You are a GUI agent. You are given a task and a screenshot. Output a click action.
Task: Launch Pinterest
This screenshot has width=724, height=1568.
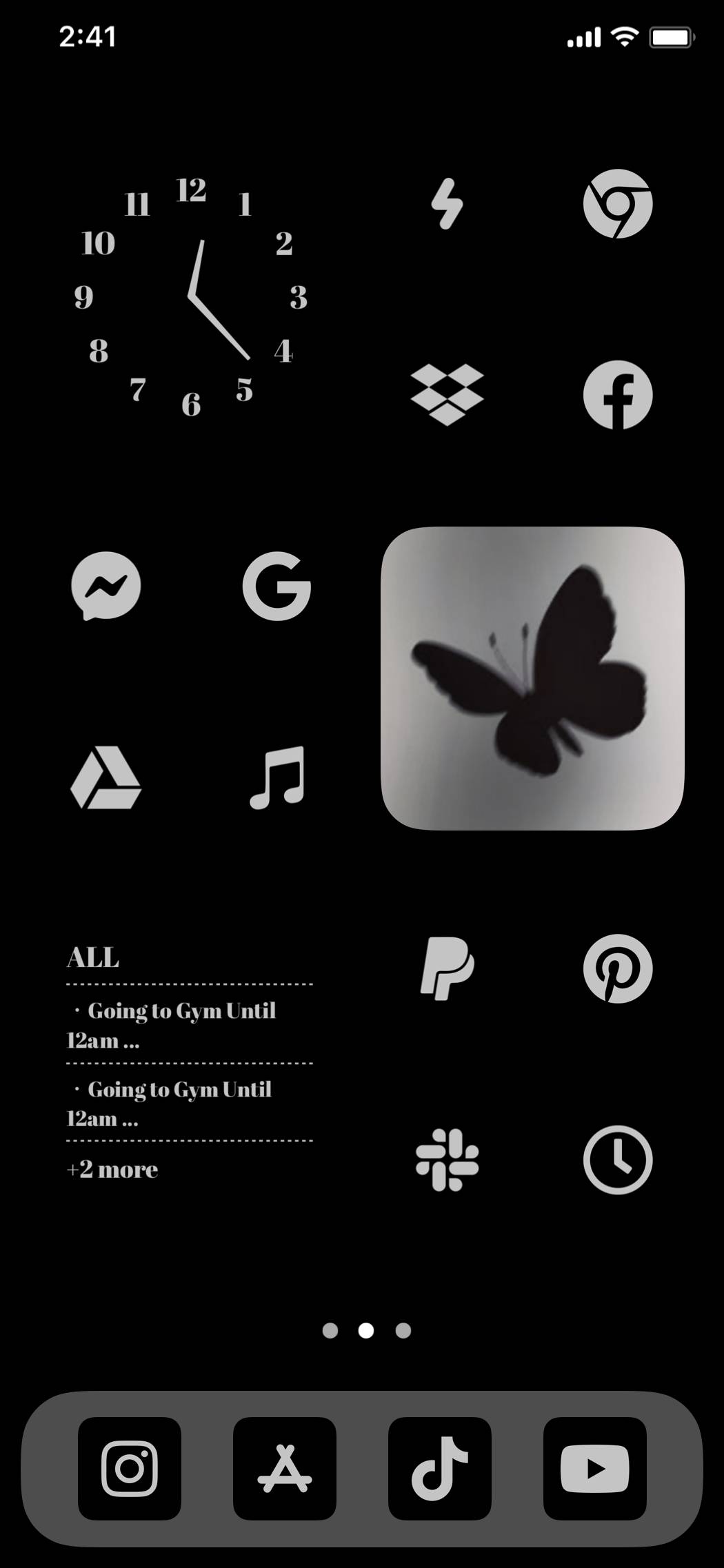(617, 968)
